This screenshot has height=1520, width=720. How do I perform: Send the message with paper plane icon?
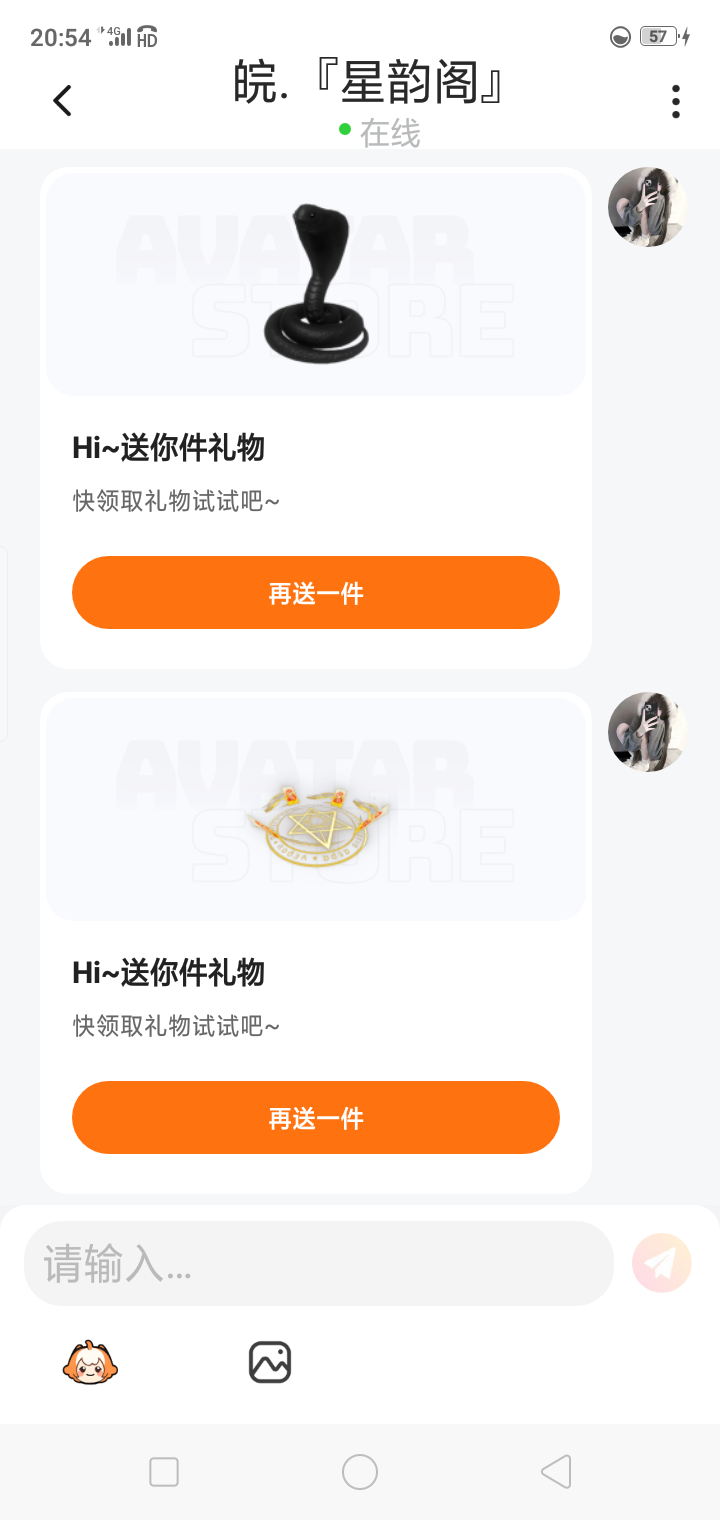click(x=662, y=1263)
